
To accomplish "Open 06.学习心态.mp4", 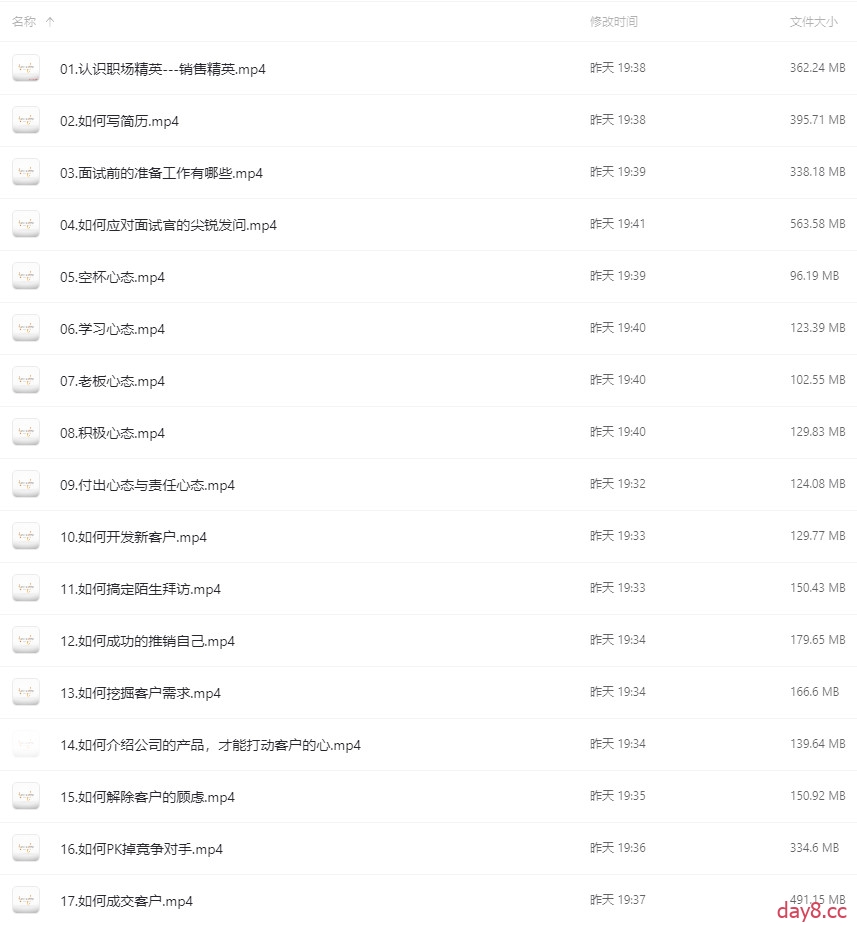I will click(112, 329).
